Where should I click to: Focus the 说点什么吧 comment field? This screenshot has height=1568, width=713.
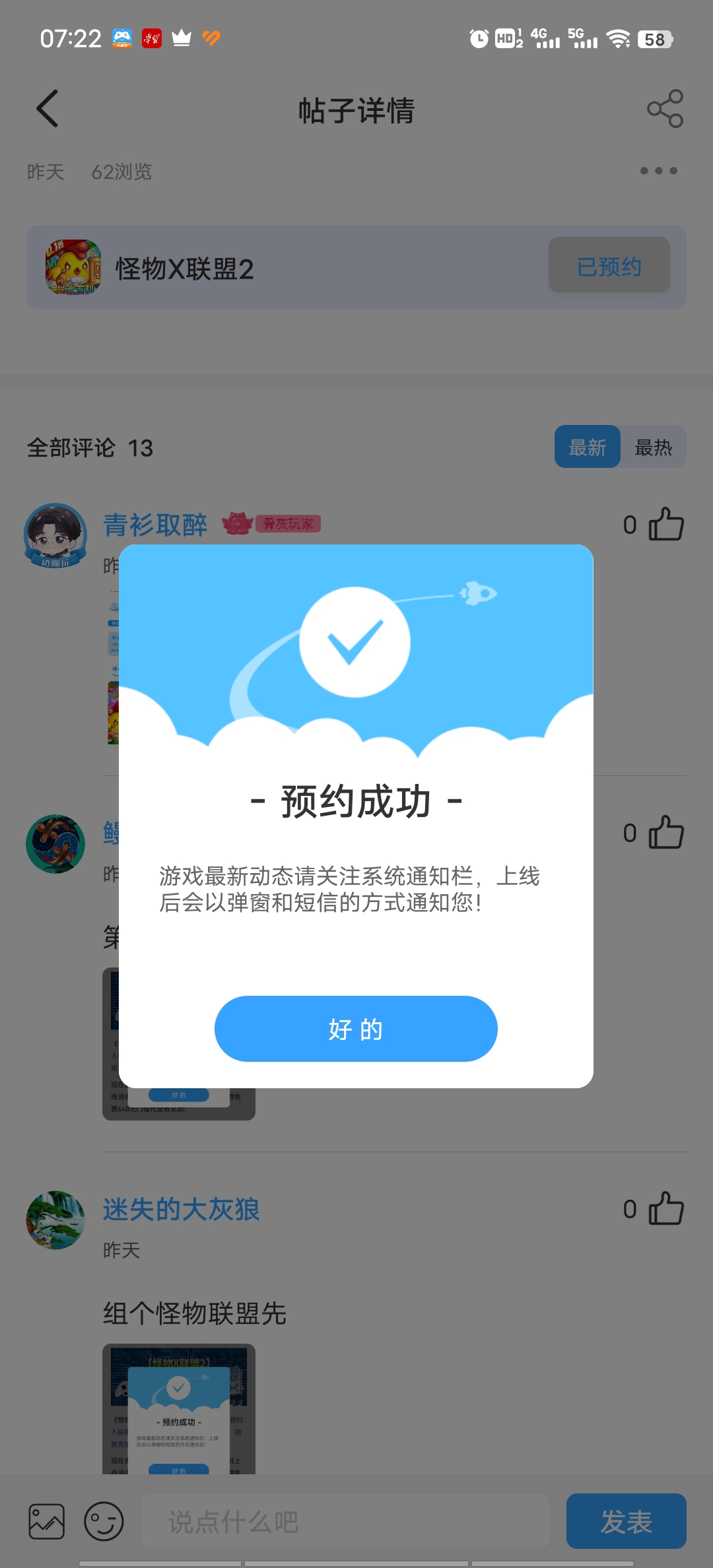(345, 1522)
